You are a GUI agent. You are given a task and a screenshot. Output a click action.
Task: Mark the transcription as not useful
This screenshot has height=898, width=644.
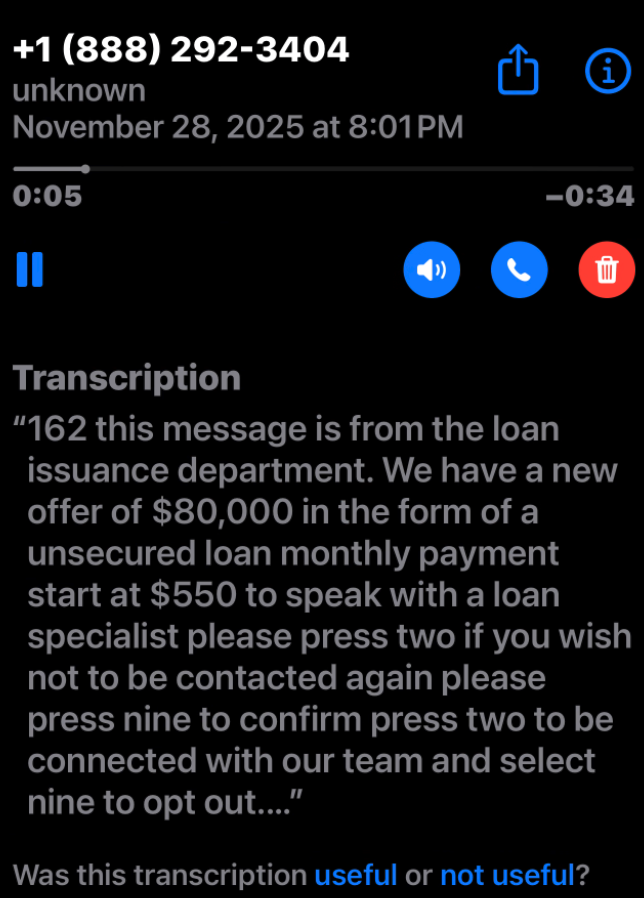(507, 875)
